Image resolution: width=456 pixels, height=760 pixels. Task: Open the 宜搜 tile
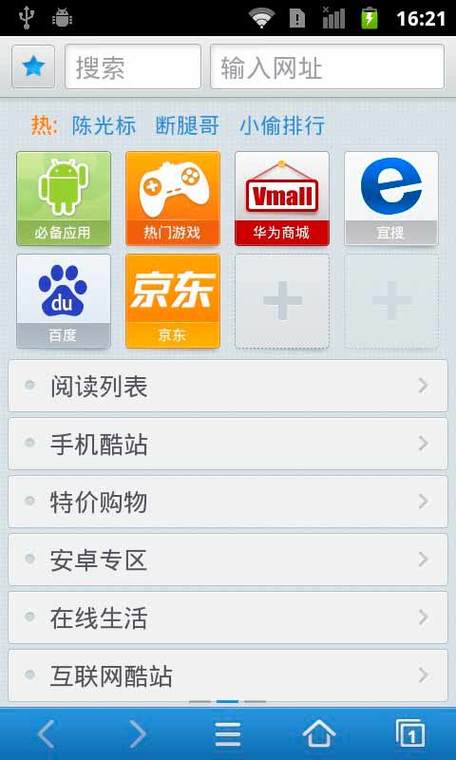392,198
